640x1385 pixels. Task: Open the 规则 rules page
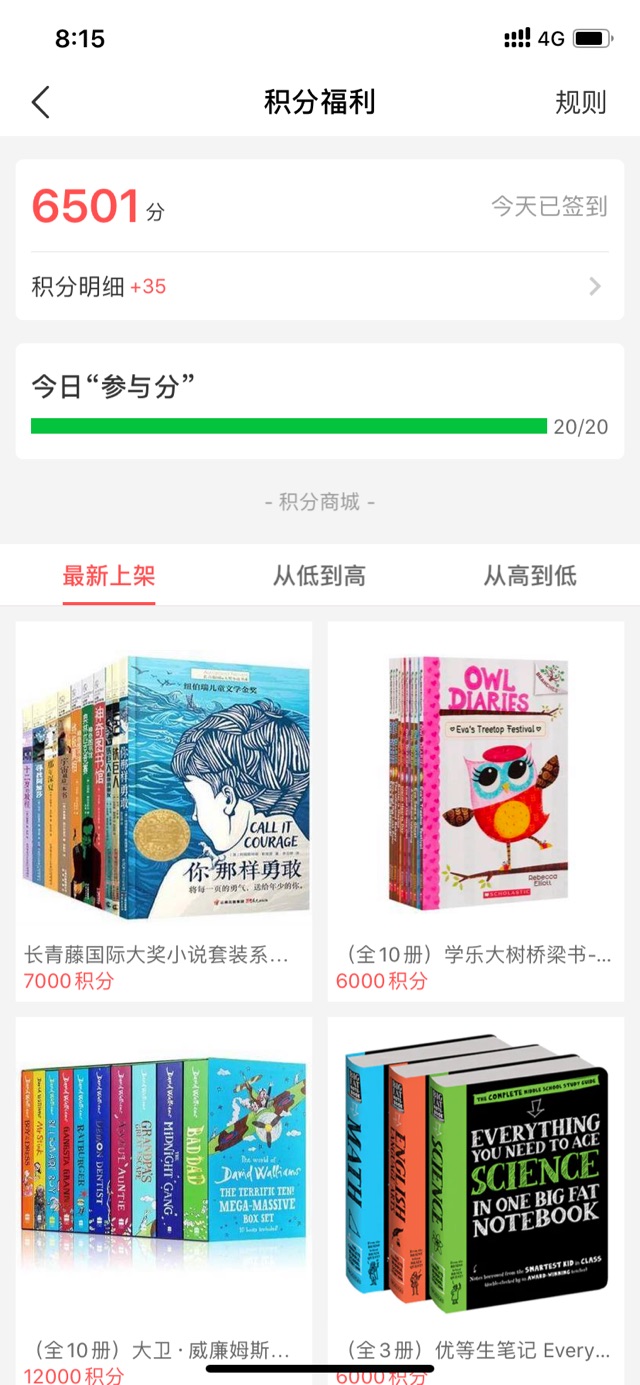coord(581,102)
